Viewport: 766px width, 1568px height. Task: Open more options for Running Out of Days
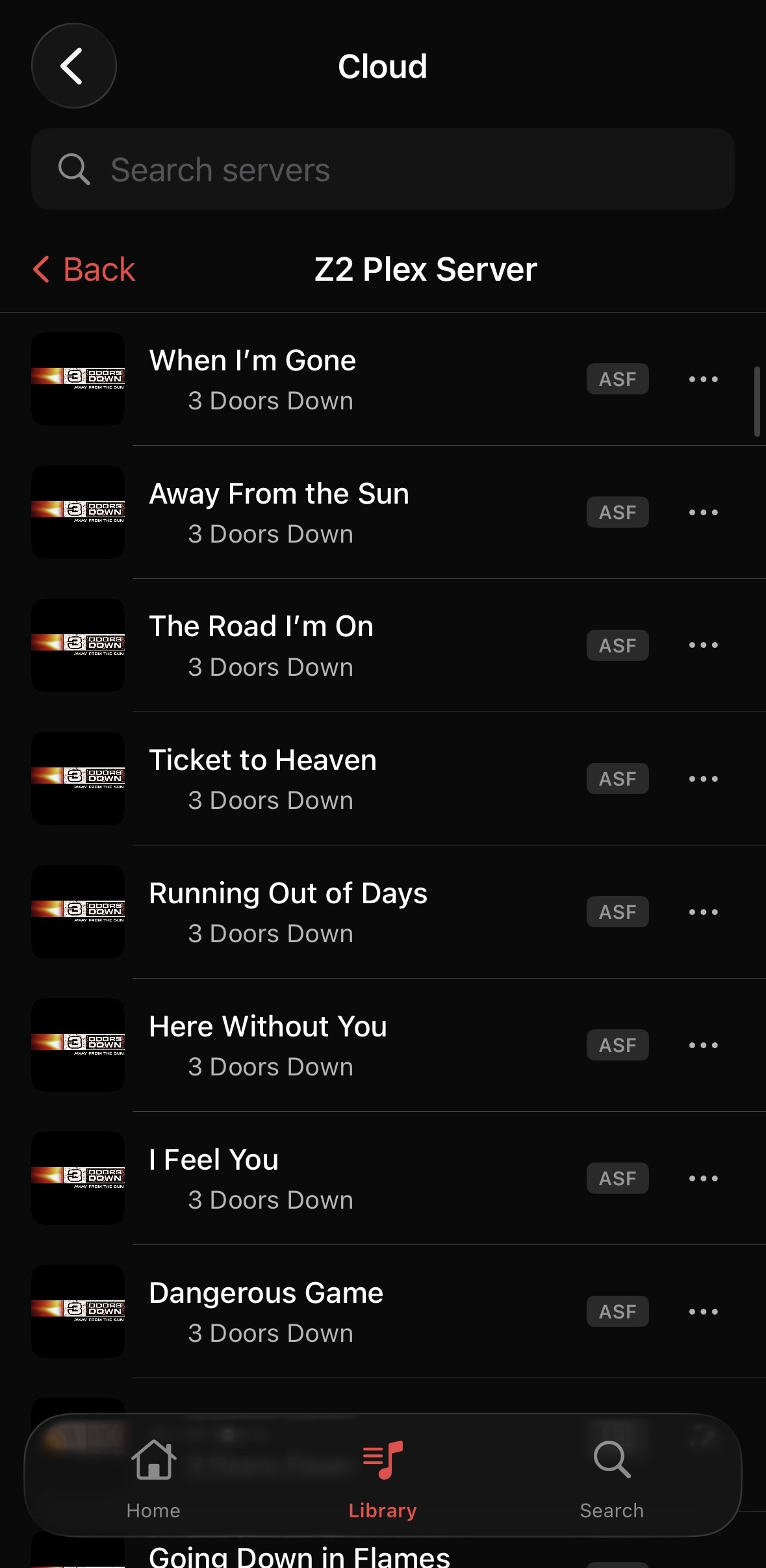[x=703, y=912]
